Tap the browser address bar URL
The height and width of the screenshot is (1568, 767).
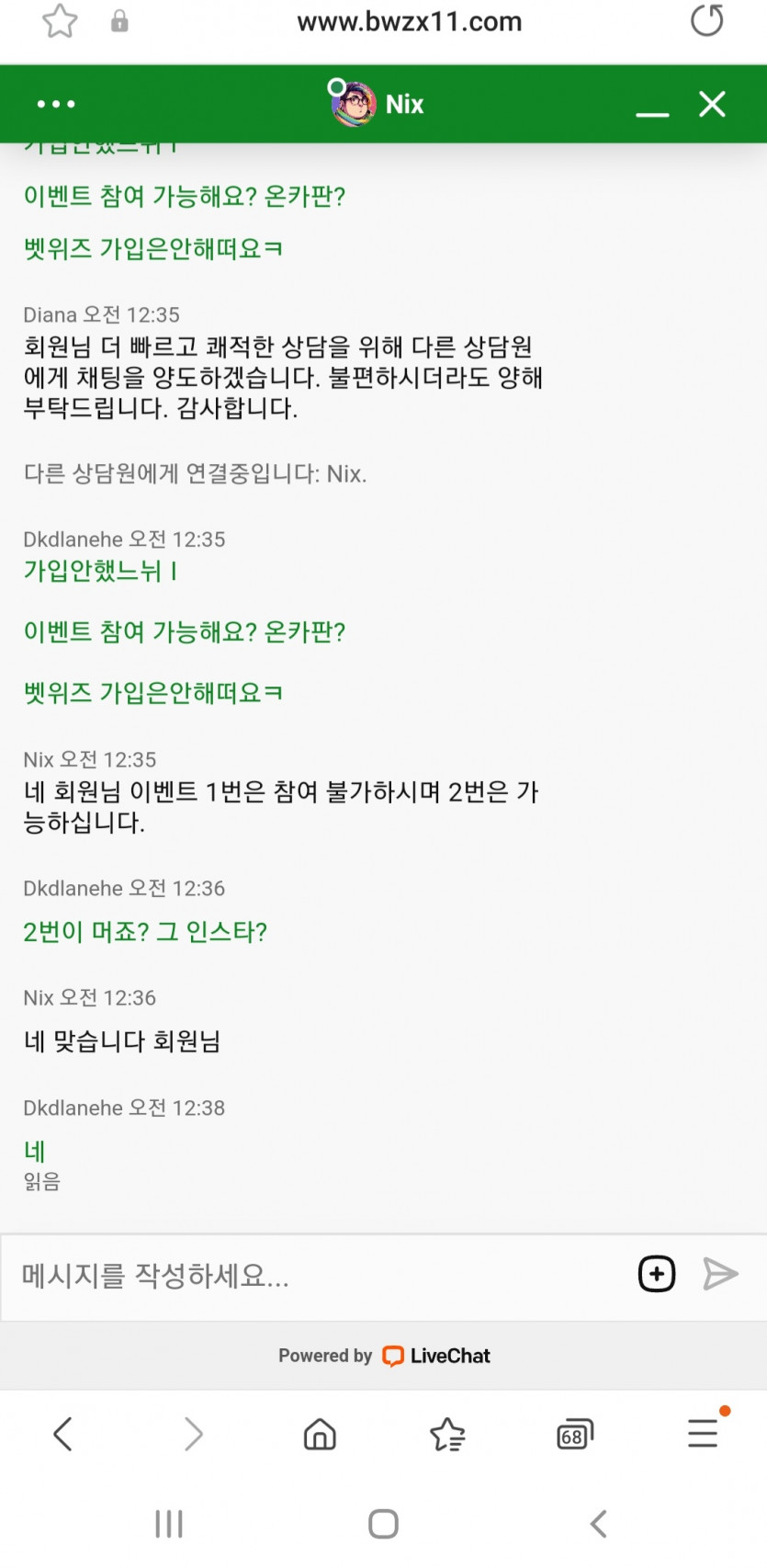click(409, 21)
